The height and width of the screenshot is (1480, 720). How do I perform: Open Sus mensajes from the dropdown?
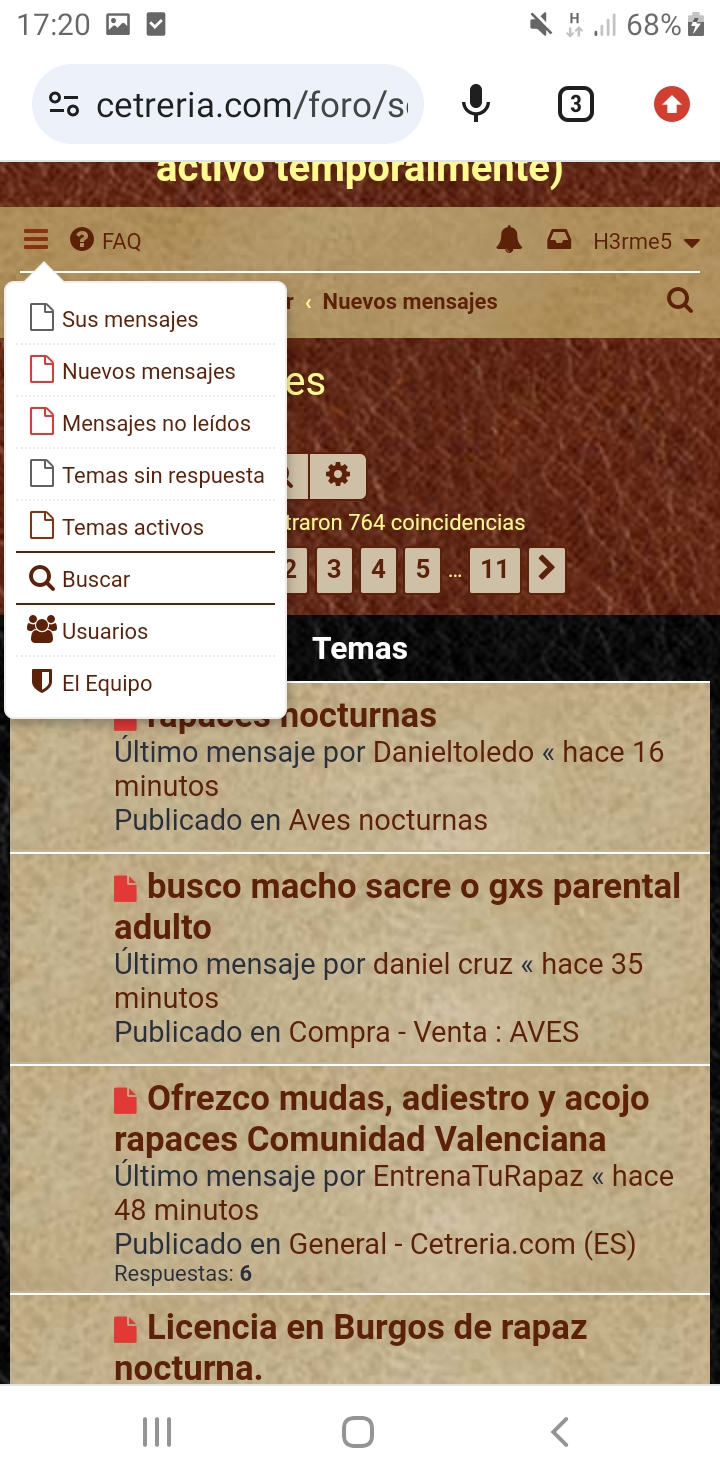coord(145,319)
